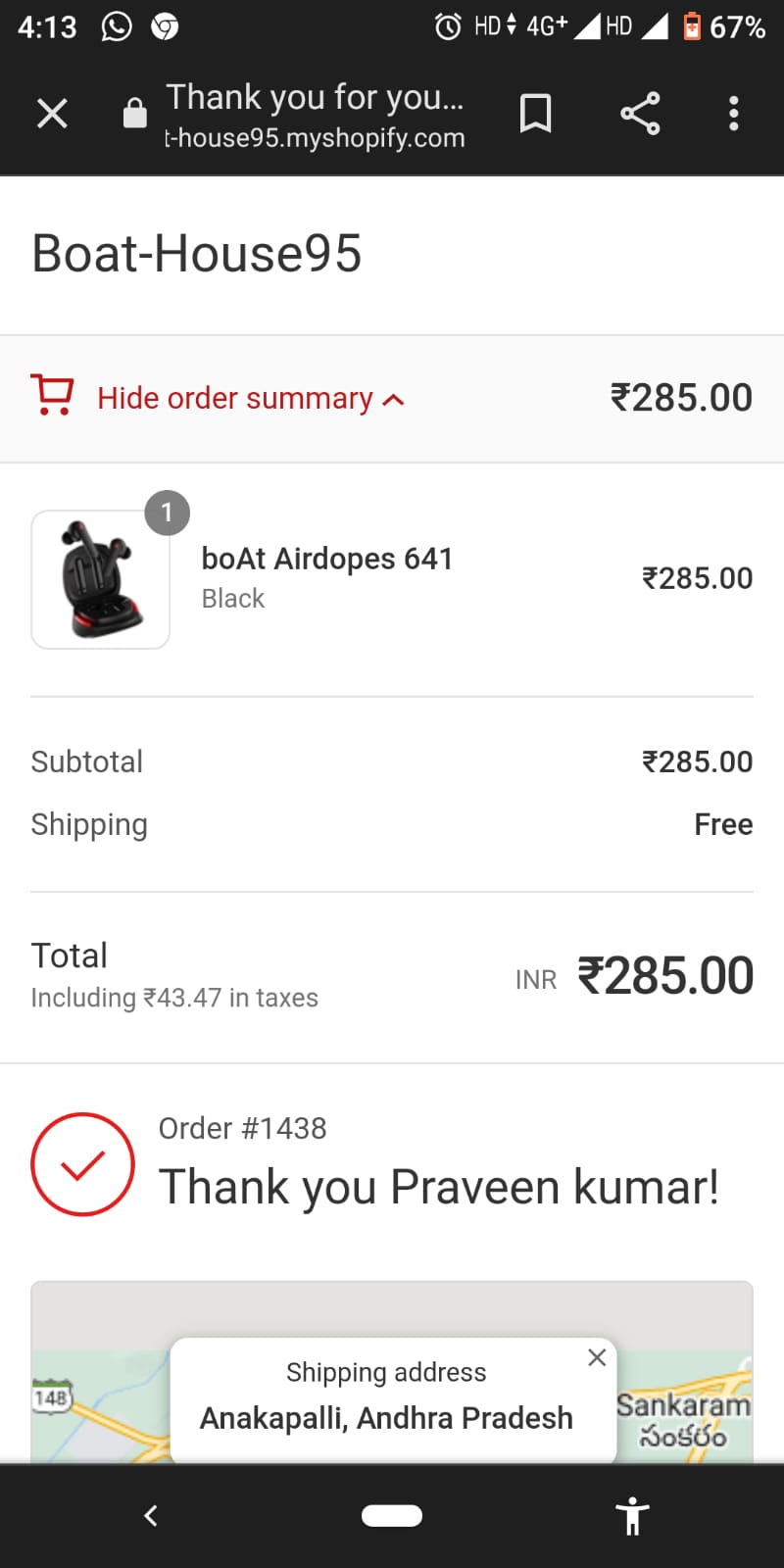Collapse the Hide order summary section
Image resolution: width=784 pixels, height=1568 pixels.
click(250, 399)
